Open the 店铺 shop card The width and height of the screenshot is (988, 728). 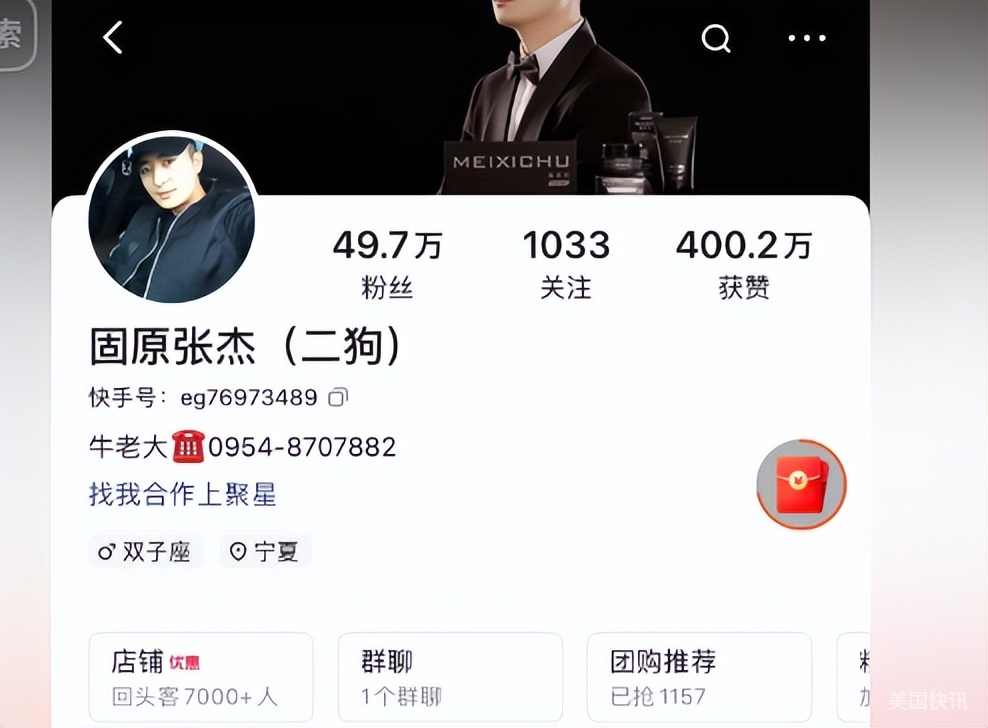click(x=201, y=677)
